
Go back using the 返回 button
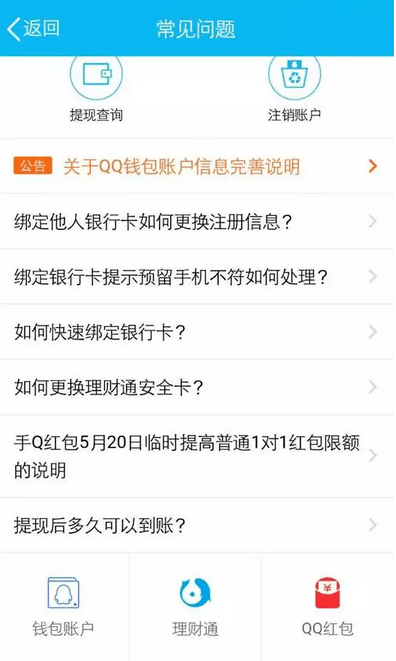coord(34,29)
